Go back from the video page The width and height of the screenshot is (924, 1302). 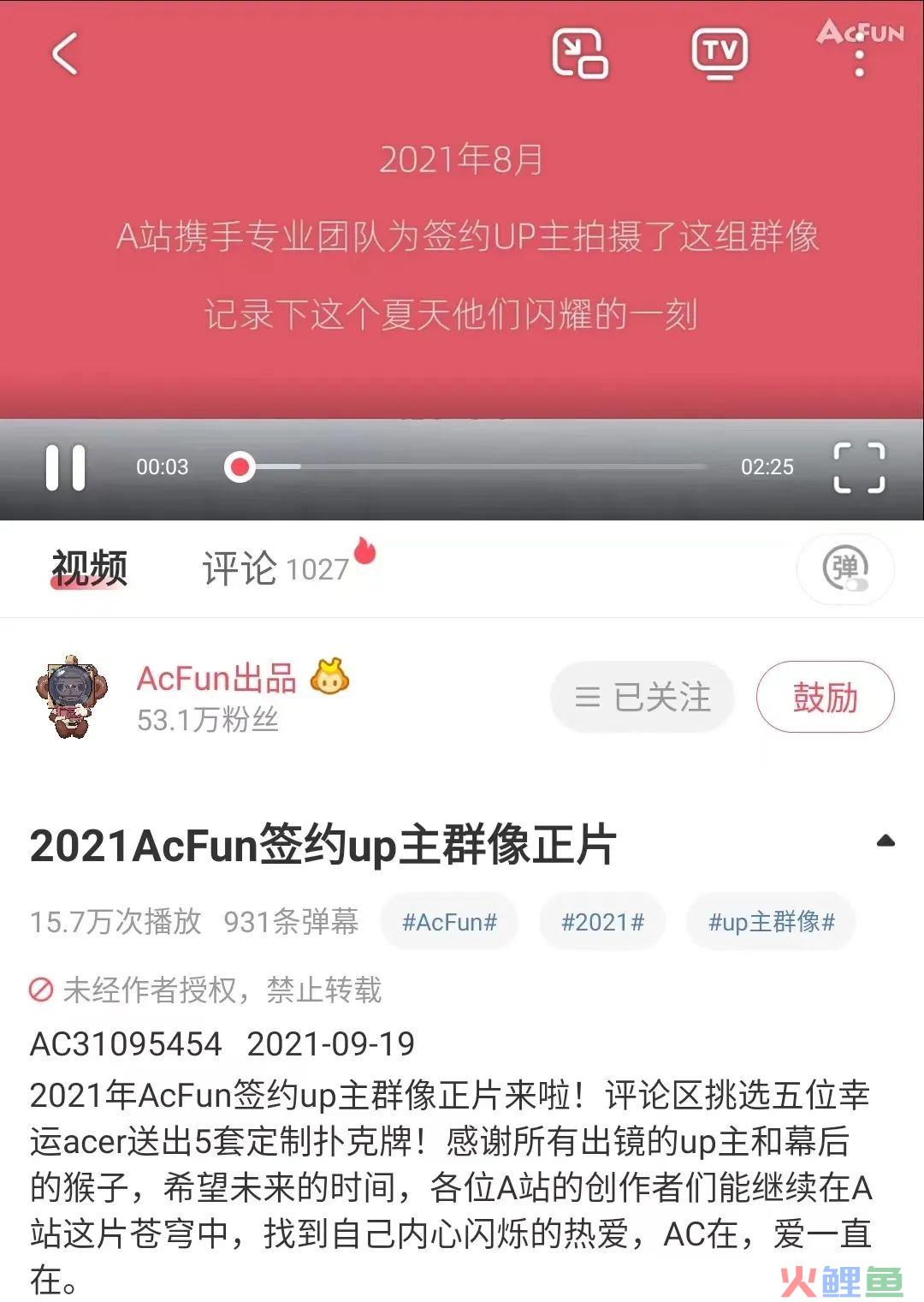click(x=65, y=54)
